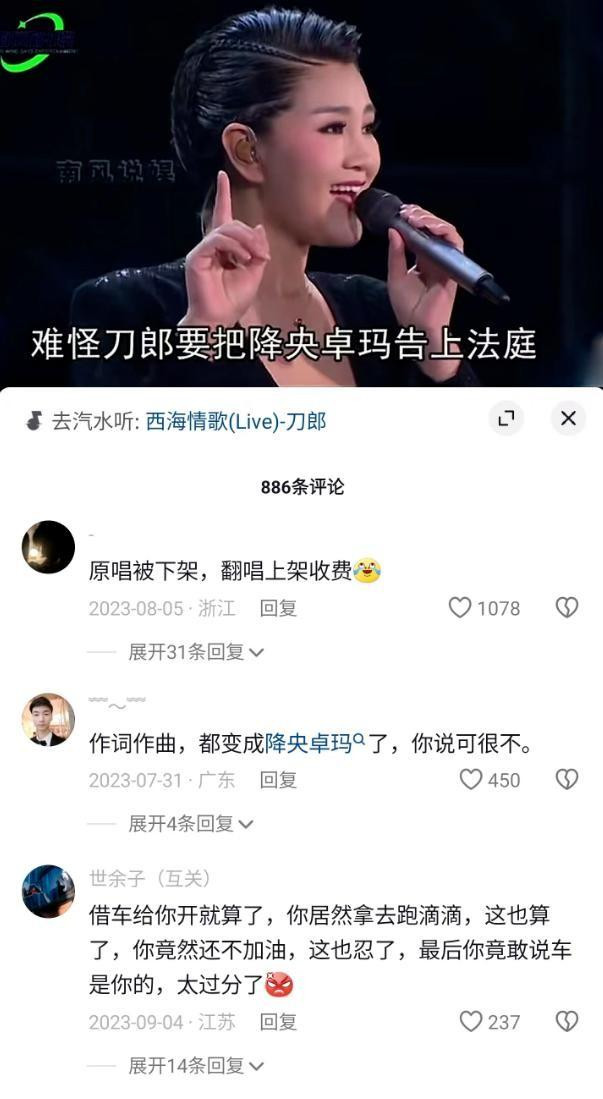Reply to the 2023-08-05 浙江 comment
603x1099 pixels.
(278, 608)
